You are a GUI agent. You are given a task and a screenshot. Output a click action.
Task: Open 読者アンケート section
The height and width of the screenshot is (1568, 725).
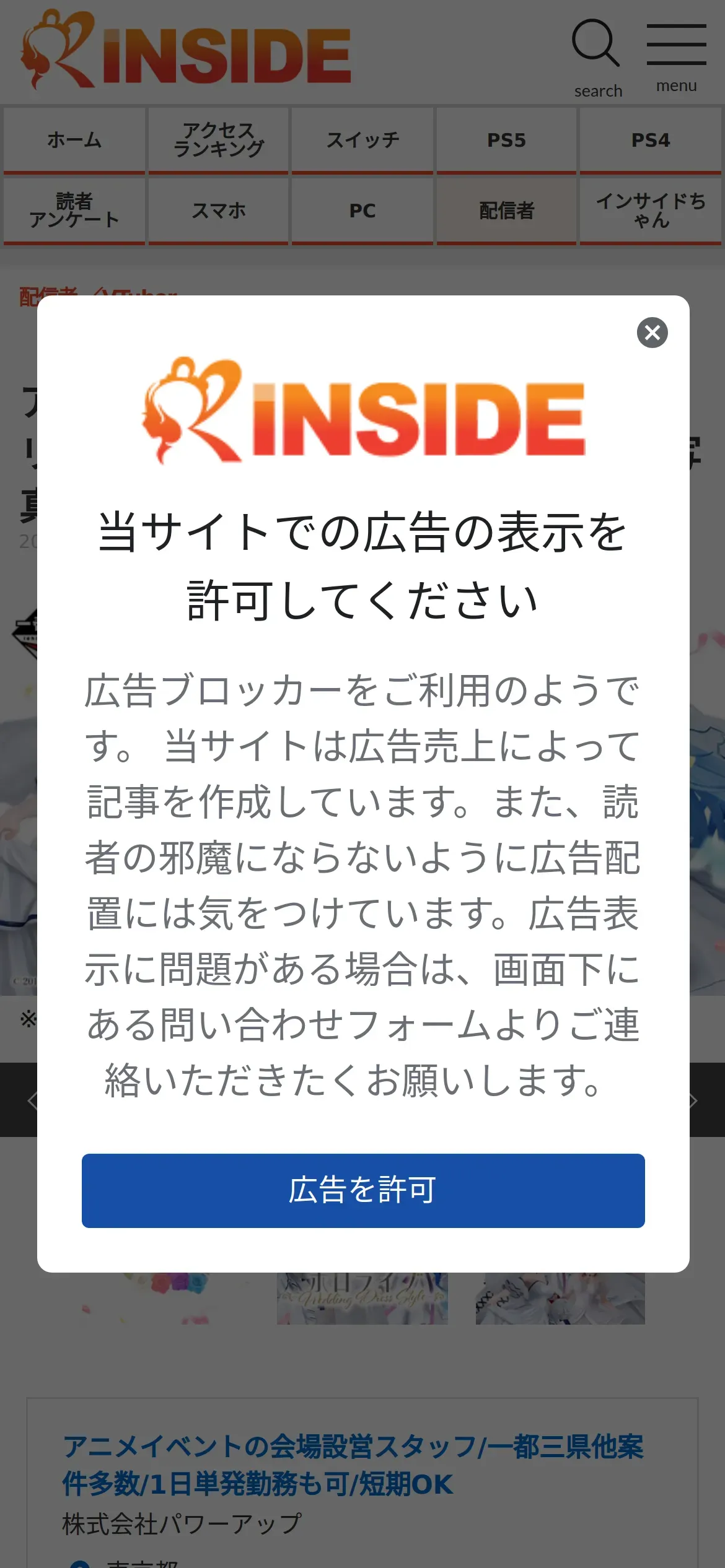click(x=74, y=211)
